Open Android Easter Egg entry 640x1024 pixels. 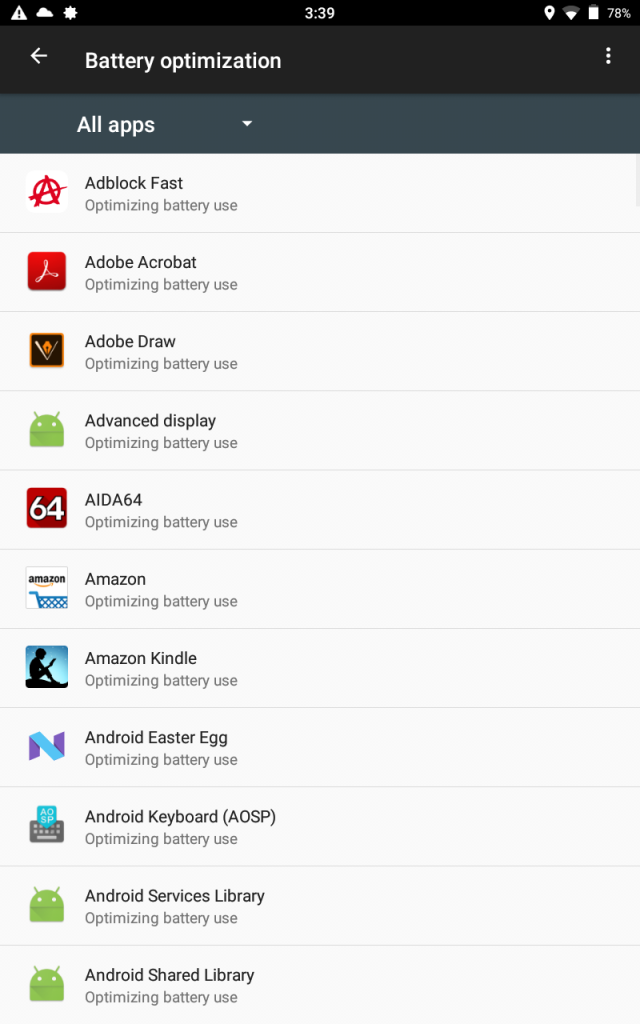click(x=320, y=747)
